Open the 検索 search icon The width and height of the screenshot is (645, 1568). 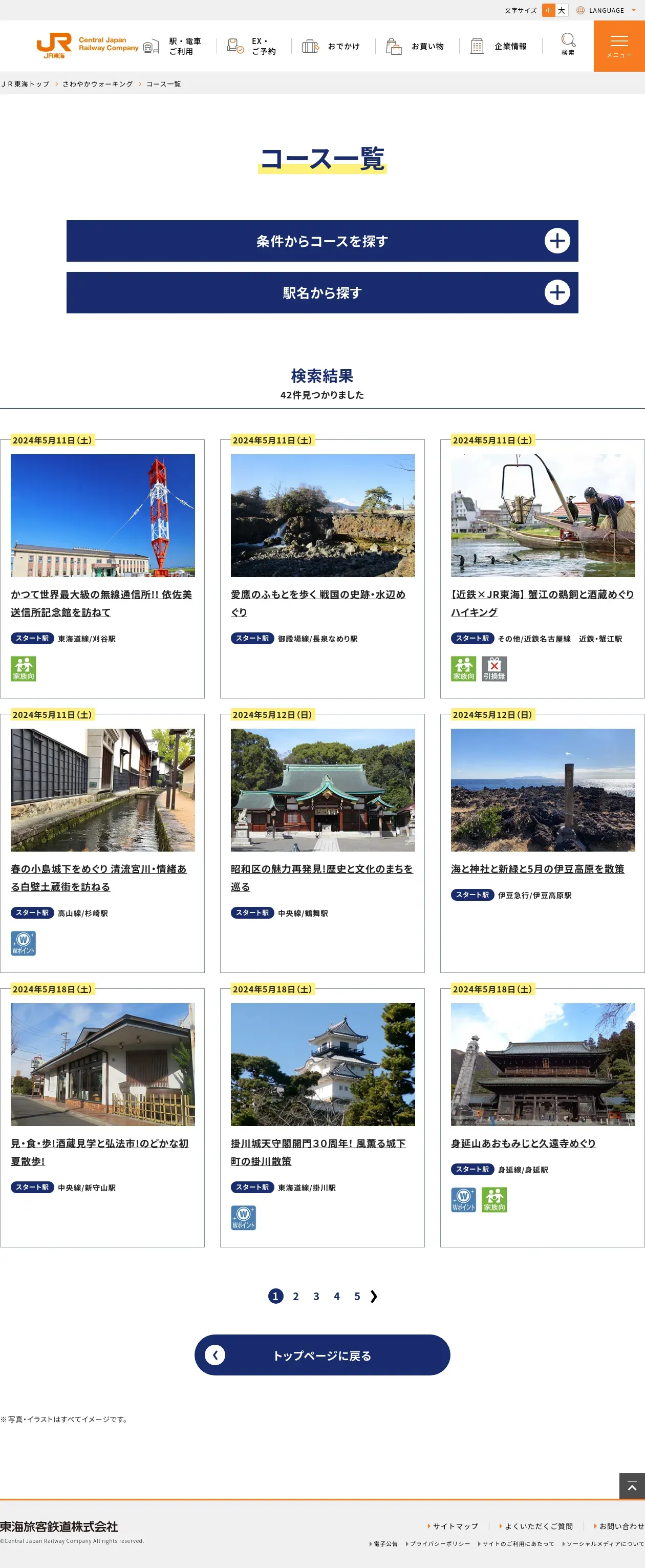point(568,45)
